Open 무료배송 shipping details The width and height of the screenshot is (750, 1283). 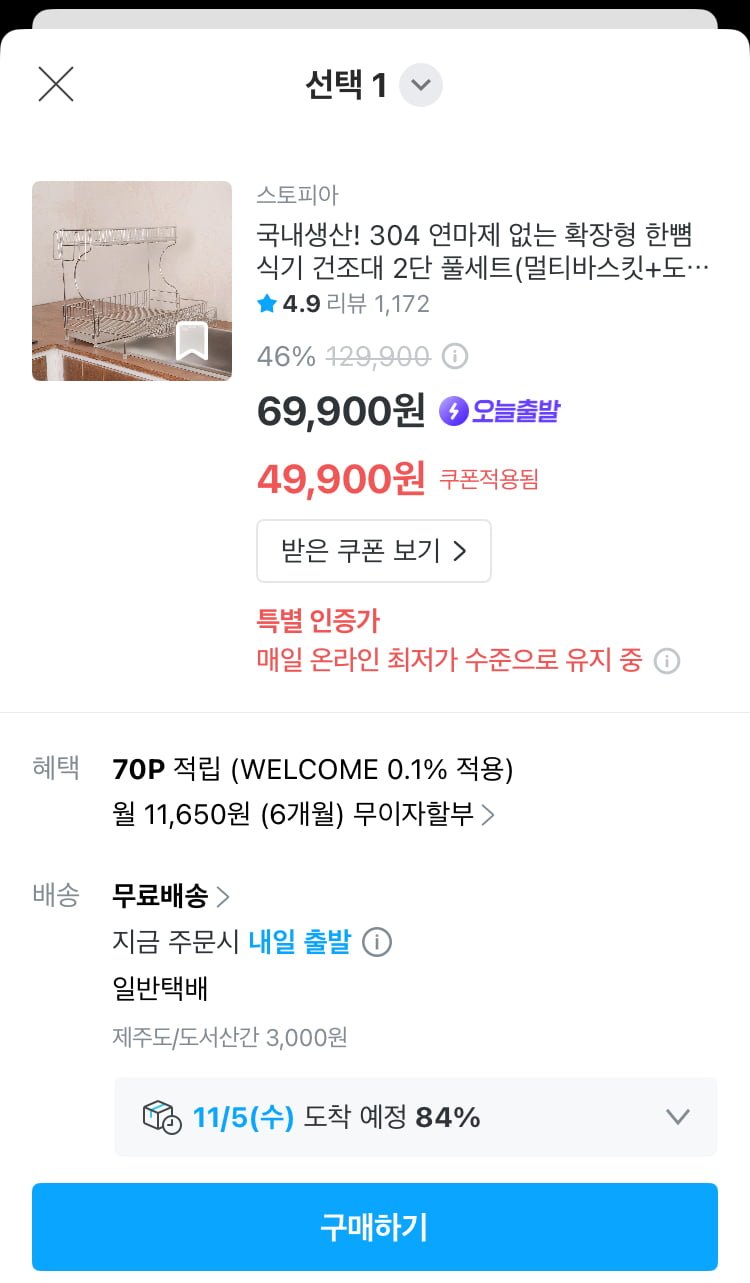point(172,896)
